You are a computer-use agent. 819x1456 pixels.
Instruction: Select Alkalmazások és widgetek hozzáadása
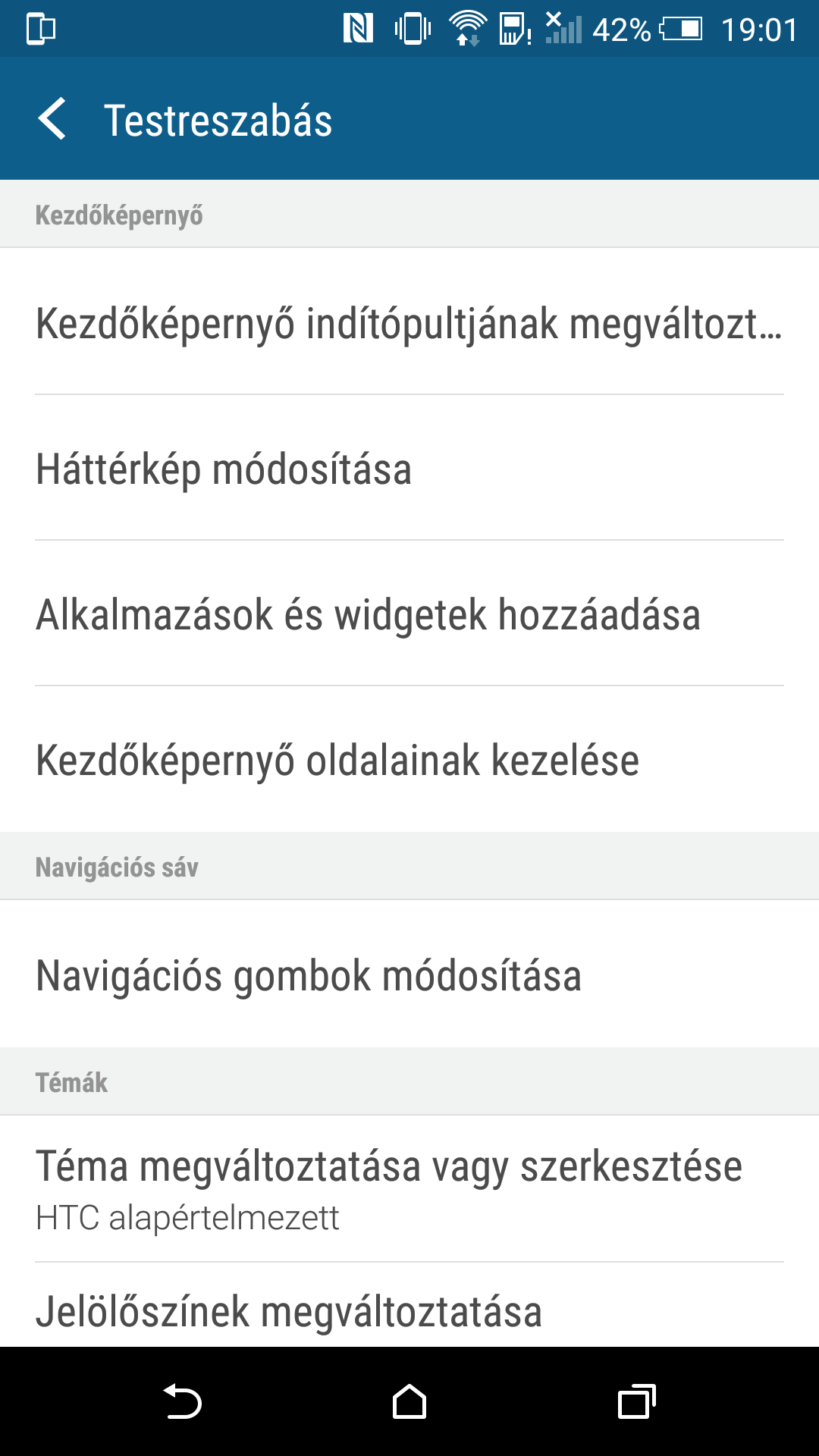[409, 613]
